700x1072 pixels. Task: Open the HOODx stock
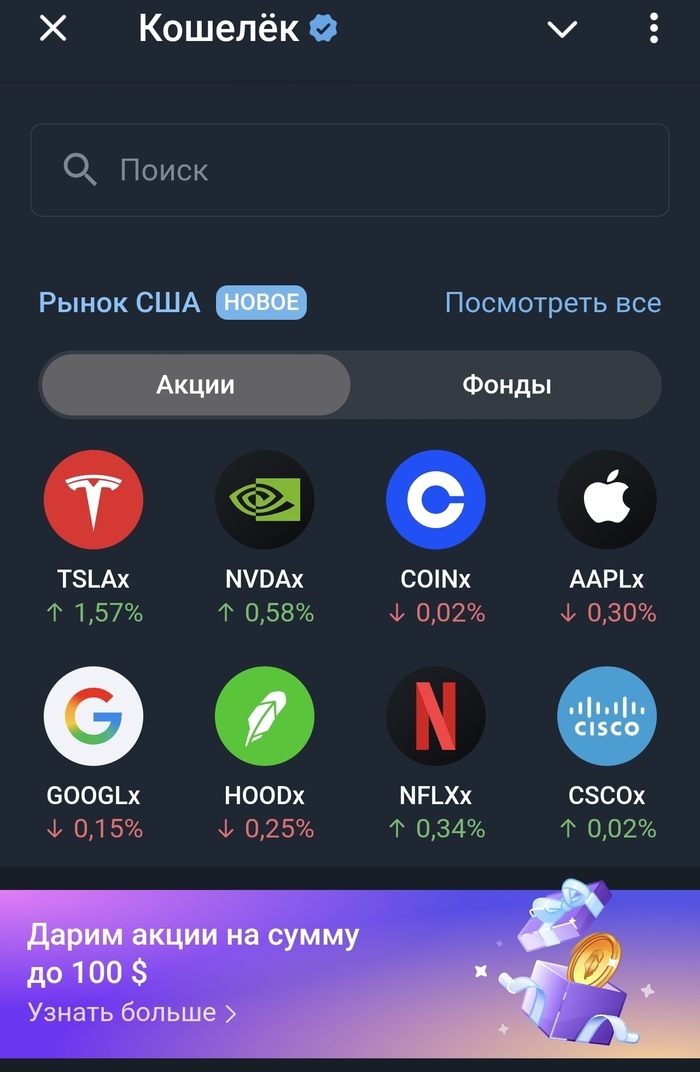point(265,717)
